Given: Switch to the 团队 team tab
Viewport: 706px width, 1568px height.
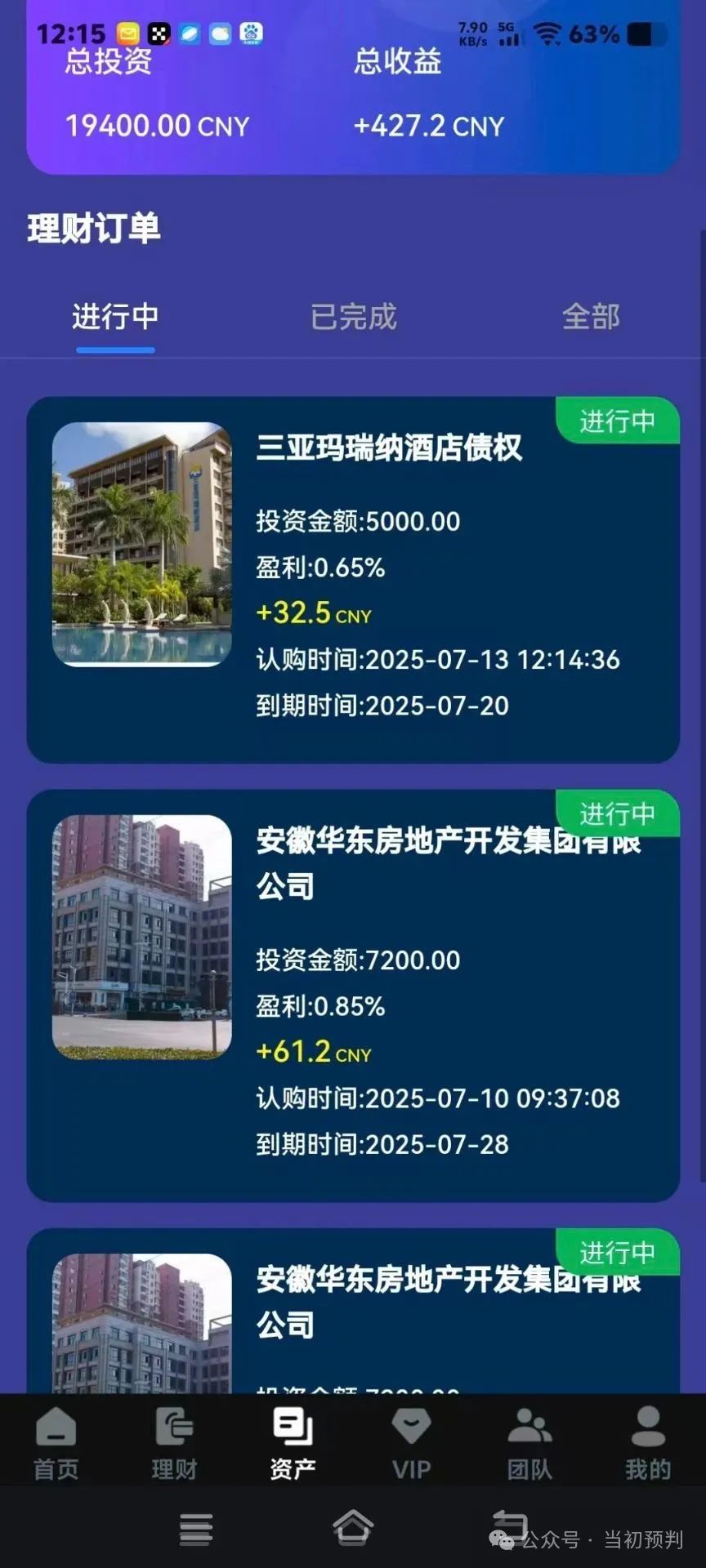Looking at the screenshot, I should click(529, 1442).
